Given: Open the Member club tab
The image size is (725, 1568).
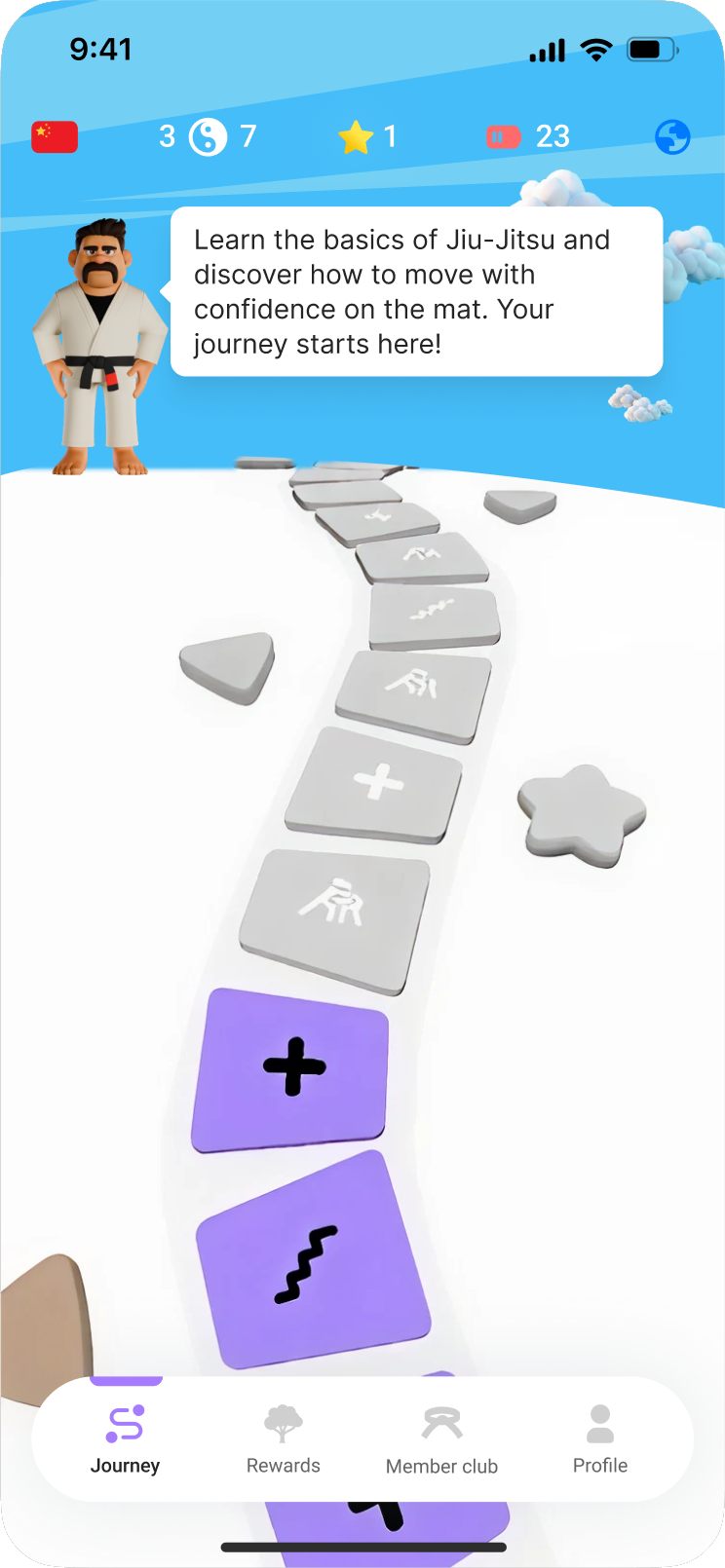Looking at the screenshot, I should point(441,1439).
